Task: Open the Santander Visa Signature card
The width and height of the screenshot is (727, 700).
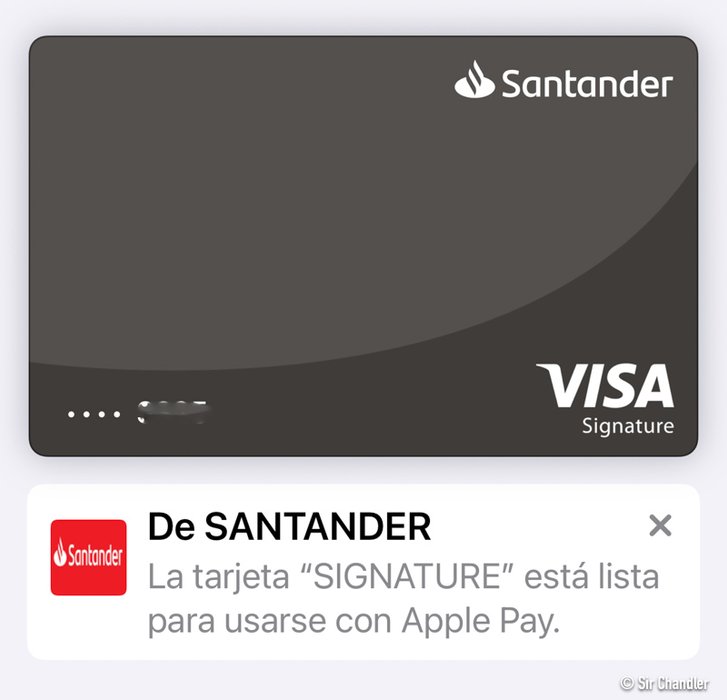Action: click(363, 245)
